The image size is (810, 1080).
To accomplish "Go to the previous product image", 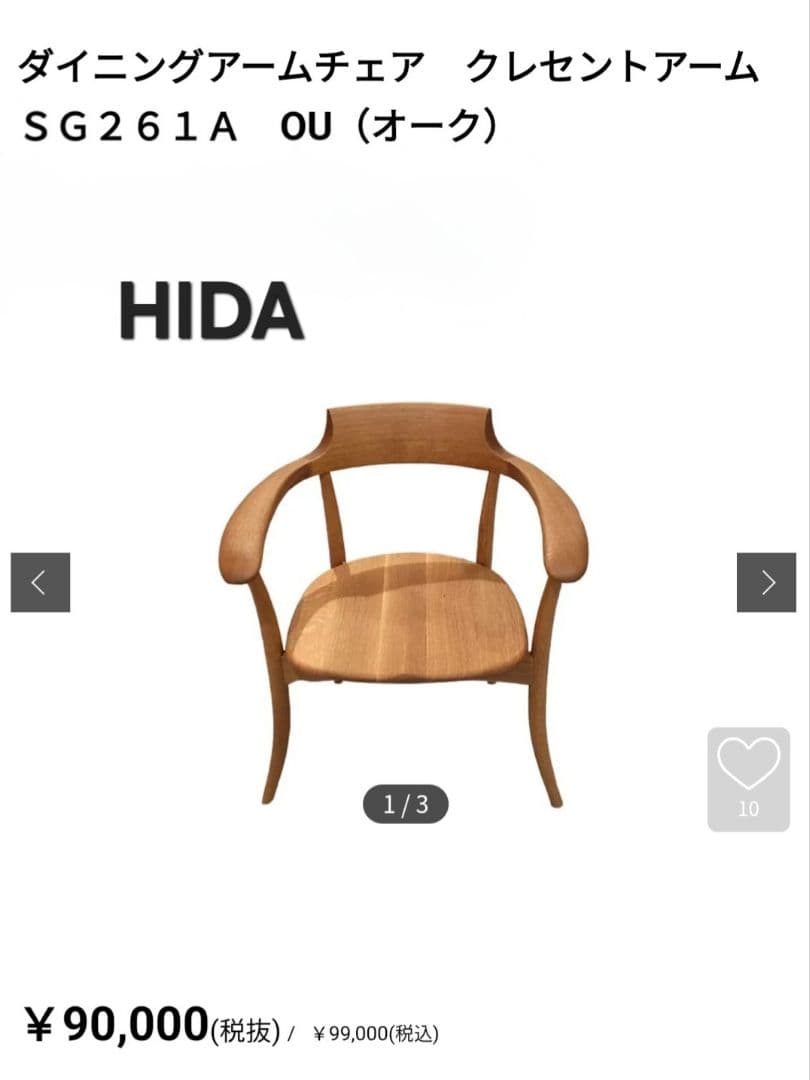I will 40,582.
